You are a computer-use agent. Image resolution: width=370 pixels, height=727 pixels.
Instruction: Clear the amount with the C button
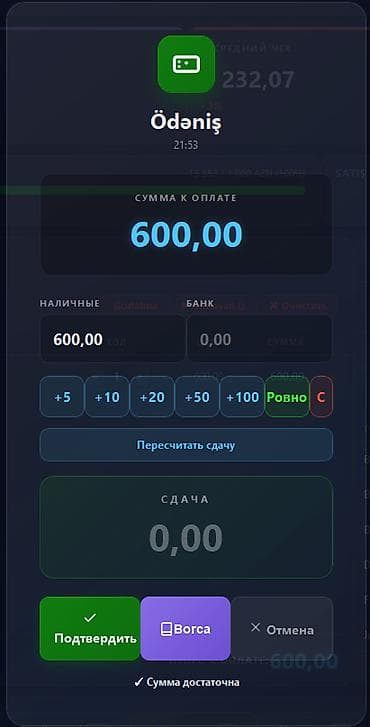click(321, 397)
